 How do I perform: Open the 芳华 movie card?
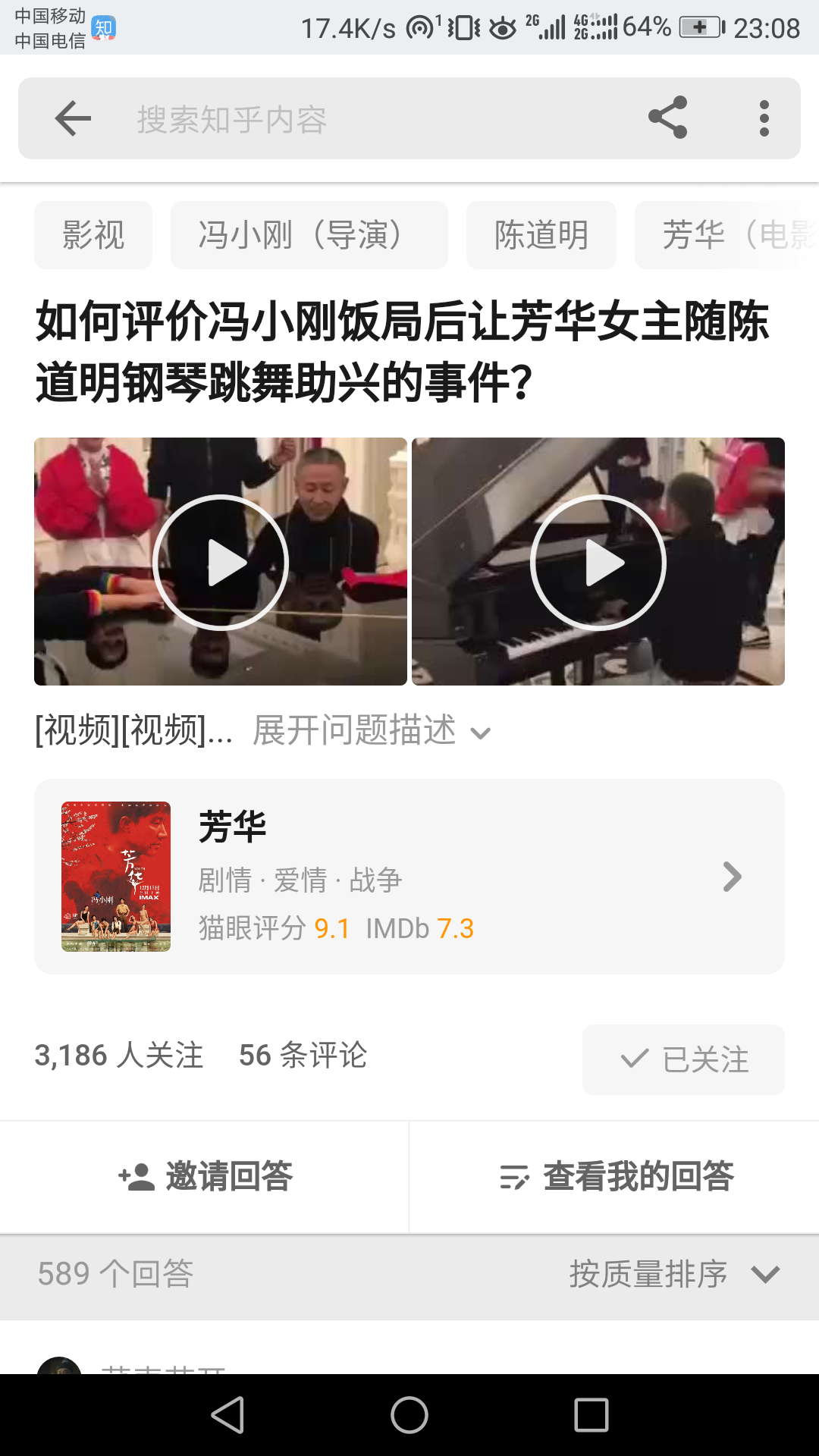(x=409, y=877)
